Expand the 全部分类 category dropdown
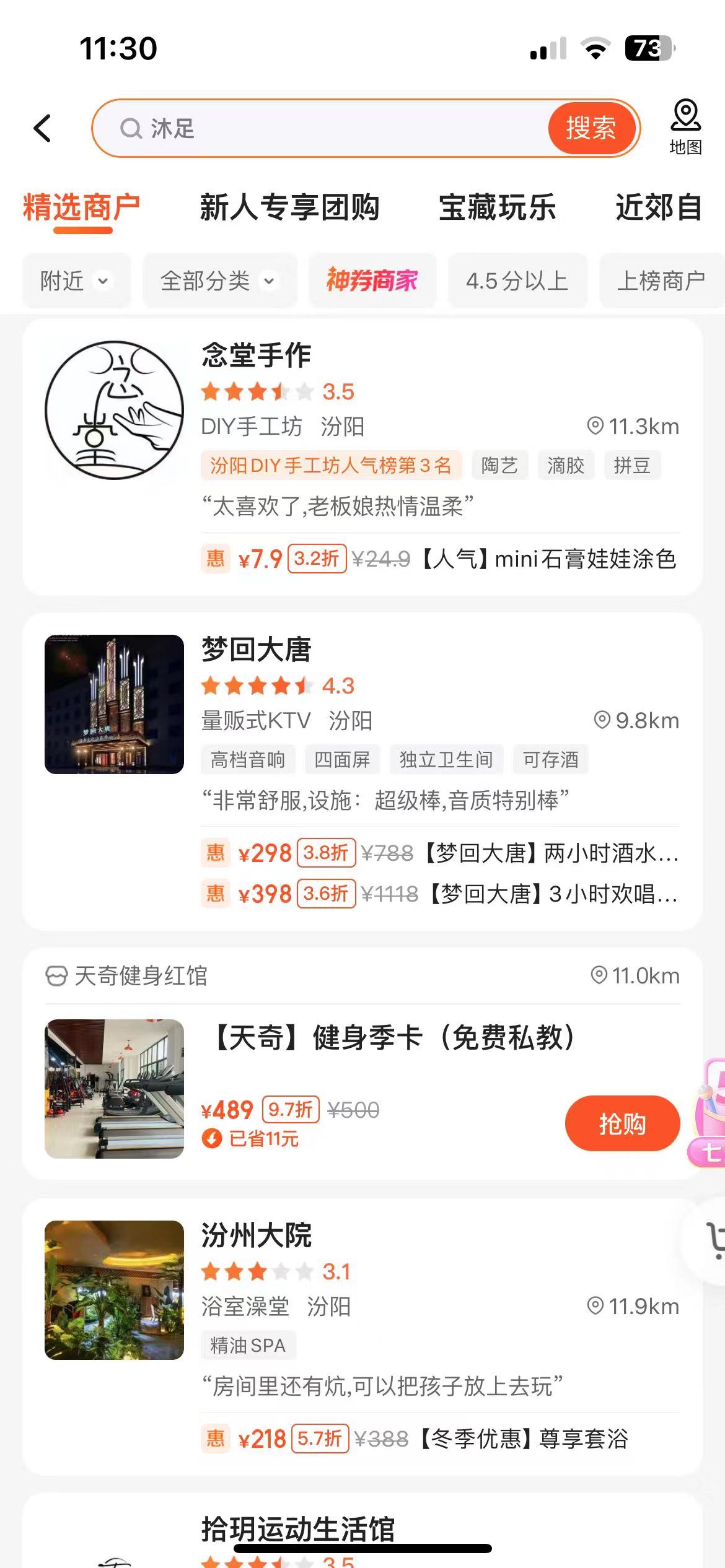Image resolution: width=725 pixels, height=1568 pixels. point(219,281)
